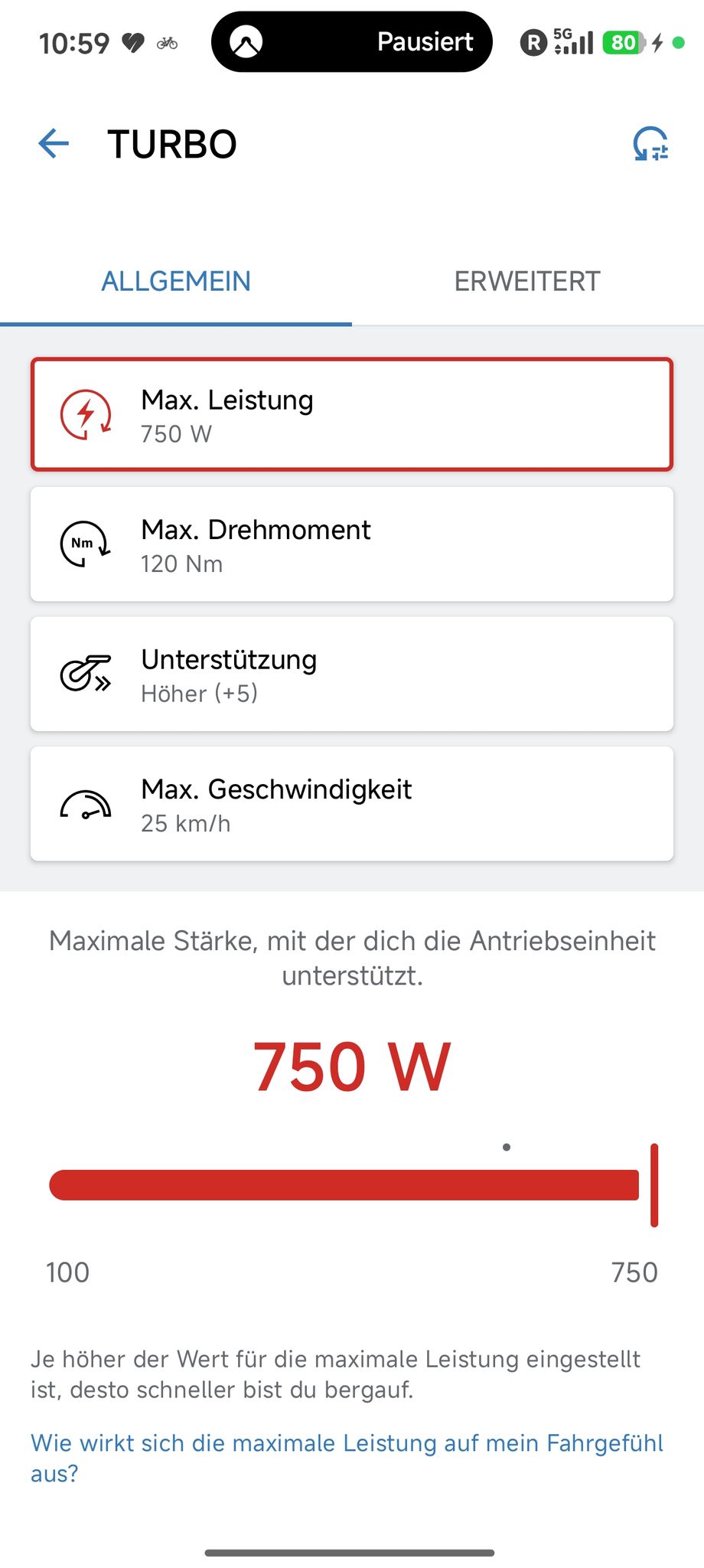Switch to the ERWEITERT tab
The height and width of the screenshot is (1568, 704).
[x=527, y=281]
